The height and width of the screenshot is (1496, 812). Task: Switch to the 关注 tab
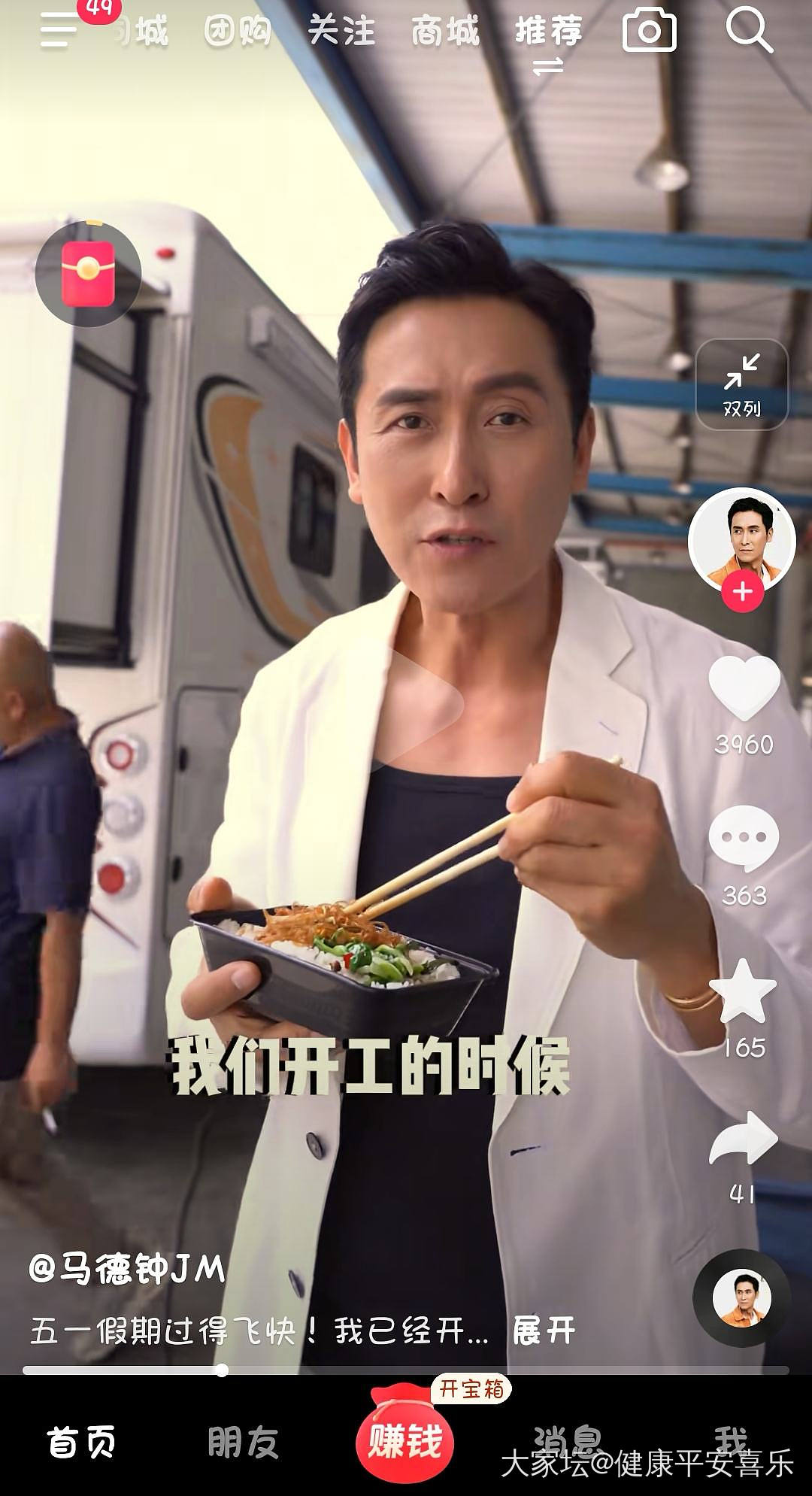[x=341, y=32]
